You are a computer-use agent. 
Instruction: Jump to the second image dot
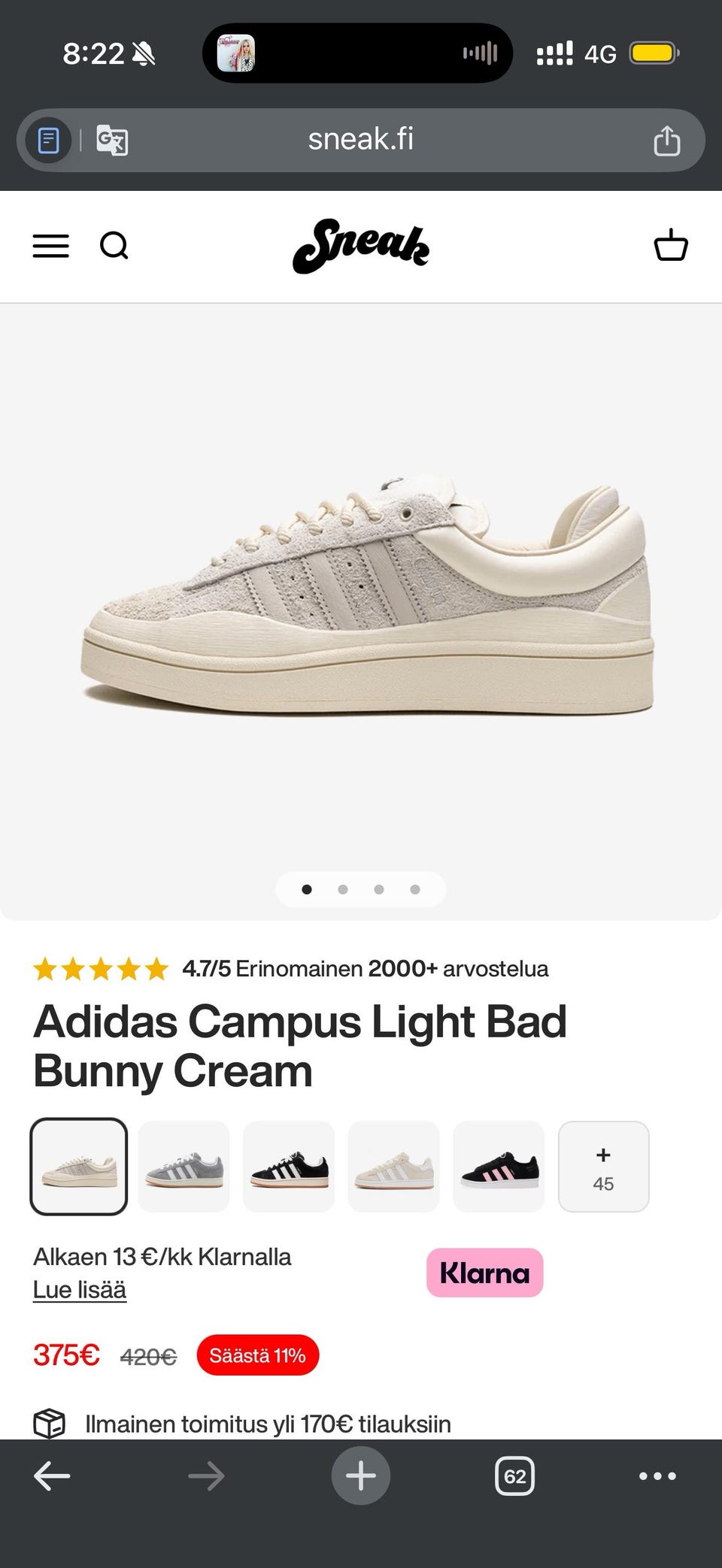click(x=343, y=889)
